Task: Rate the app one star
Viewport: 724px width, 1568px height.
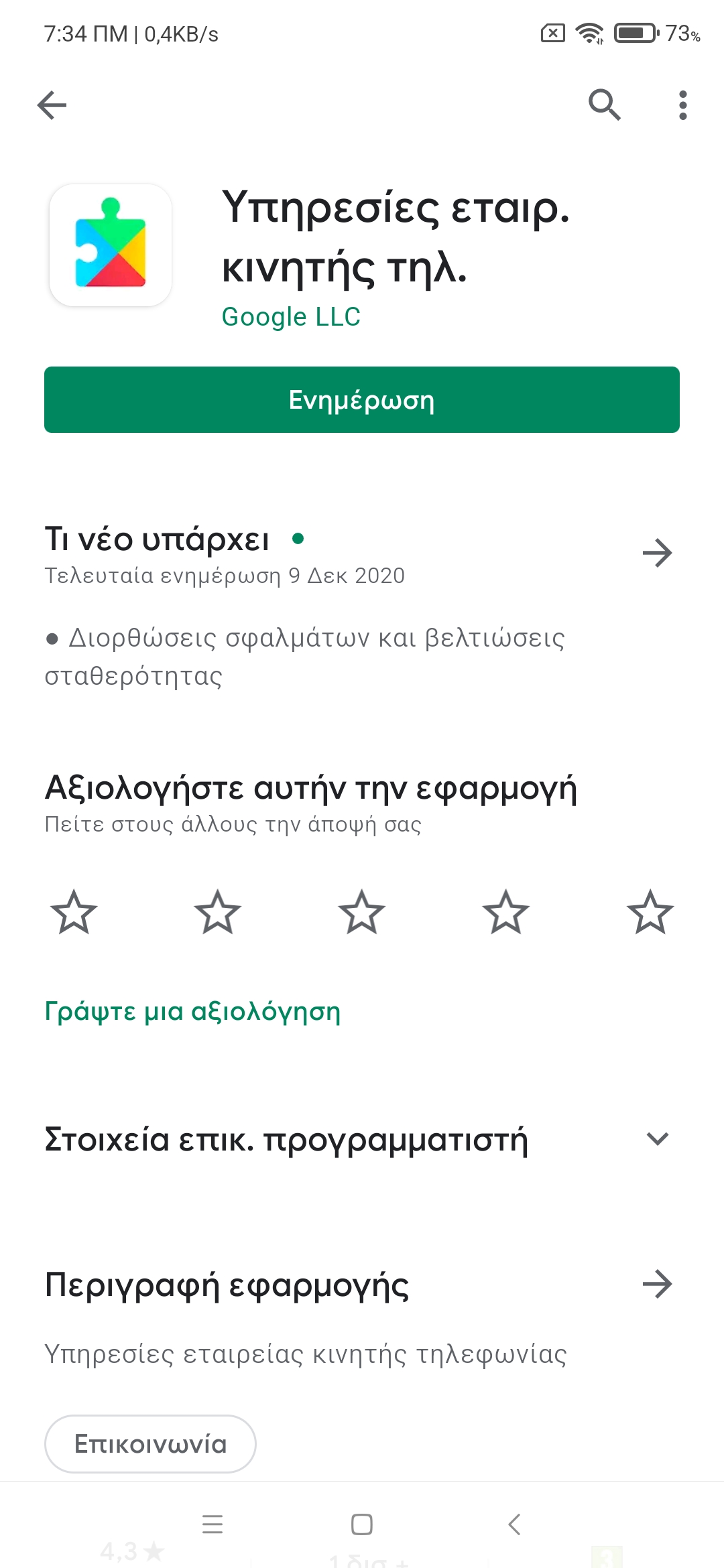Action: [x=74, y=912]
